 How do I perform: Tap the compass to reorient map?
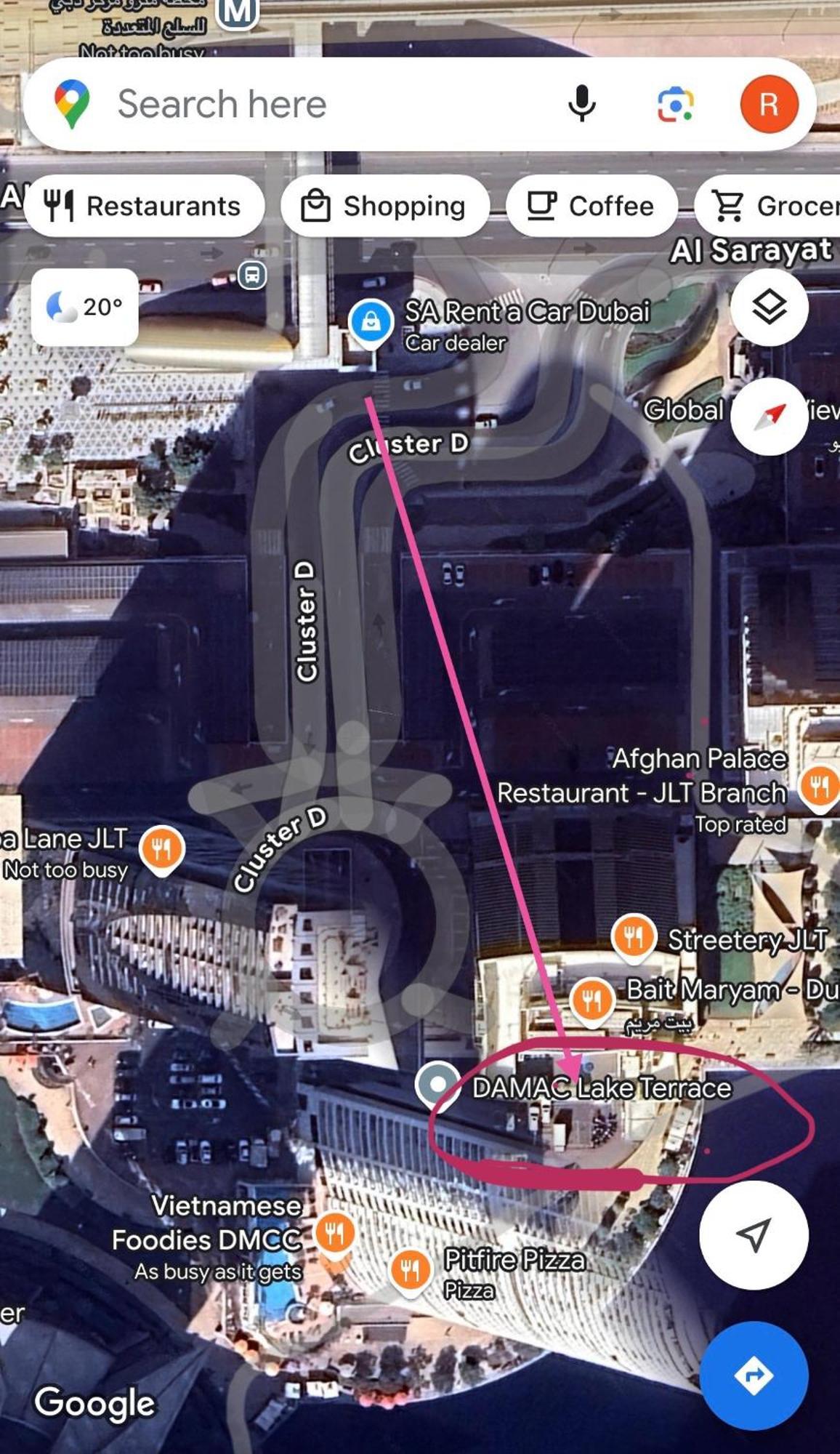pos(769,416)
